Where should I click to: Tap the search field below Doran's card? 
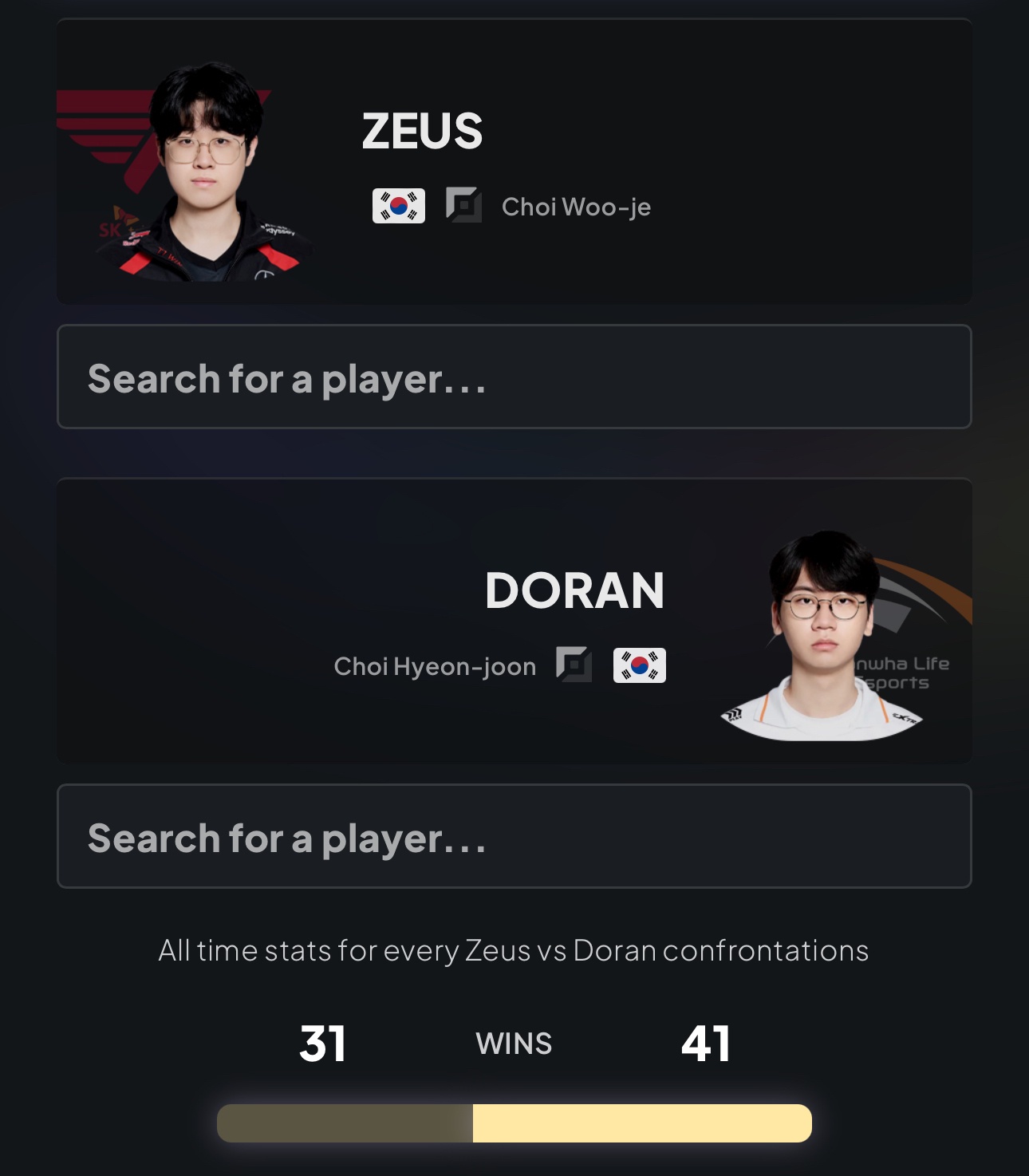pos(514,836)
